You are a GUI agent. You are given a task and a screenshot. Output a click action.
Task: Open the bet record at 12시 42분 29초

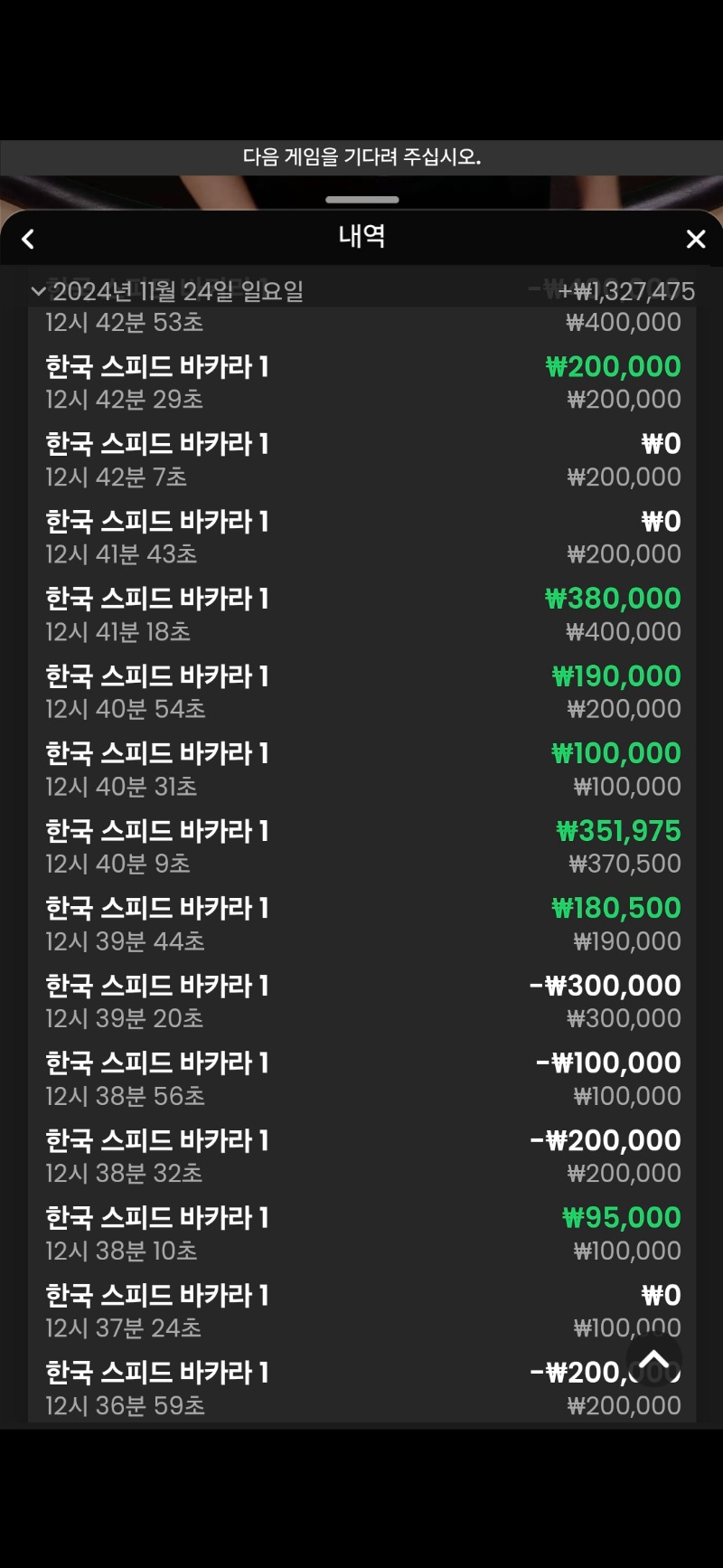point(361,383)
